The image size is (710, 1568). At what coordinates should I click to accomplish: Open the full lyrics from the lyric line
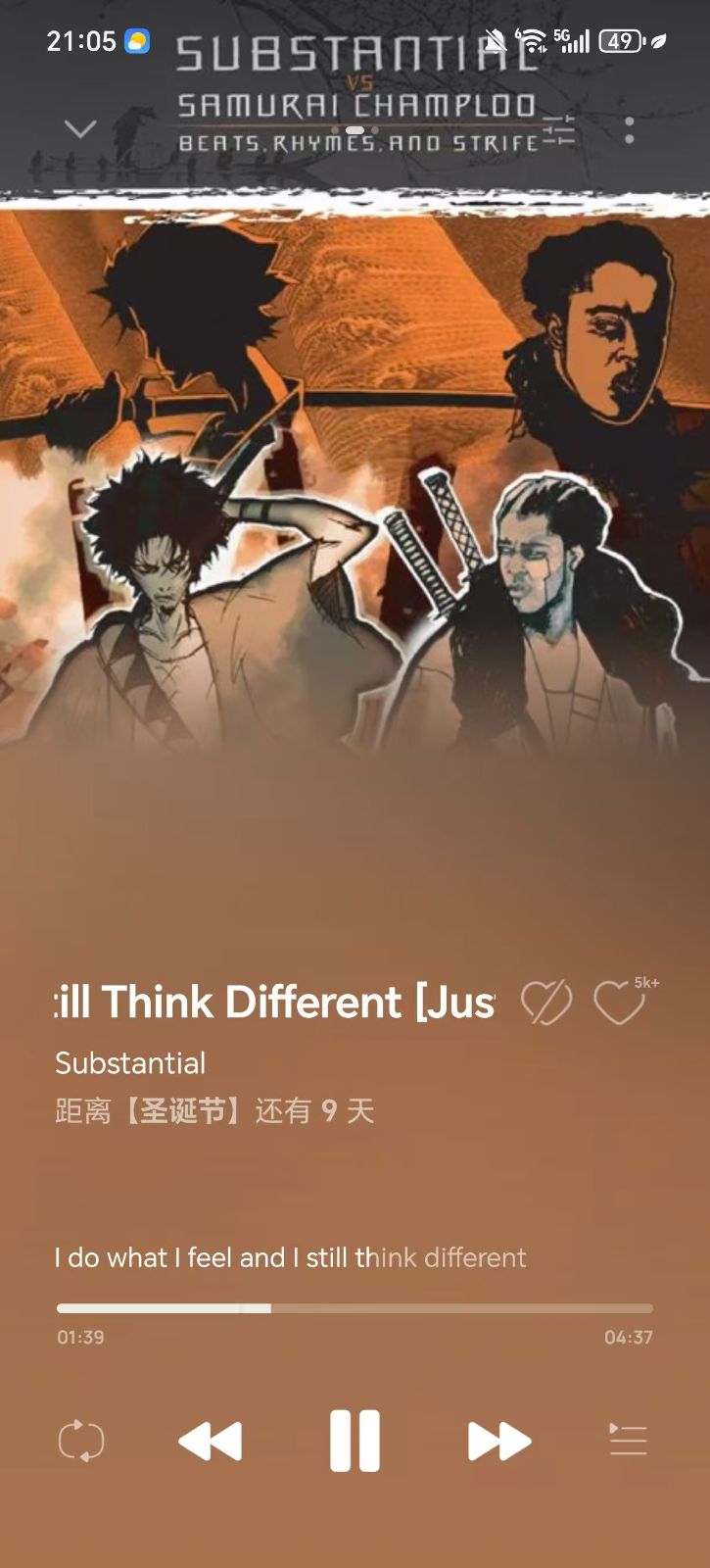(291, 1257)
